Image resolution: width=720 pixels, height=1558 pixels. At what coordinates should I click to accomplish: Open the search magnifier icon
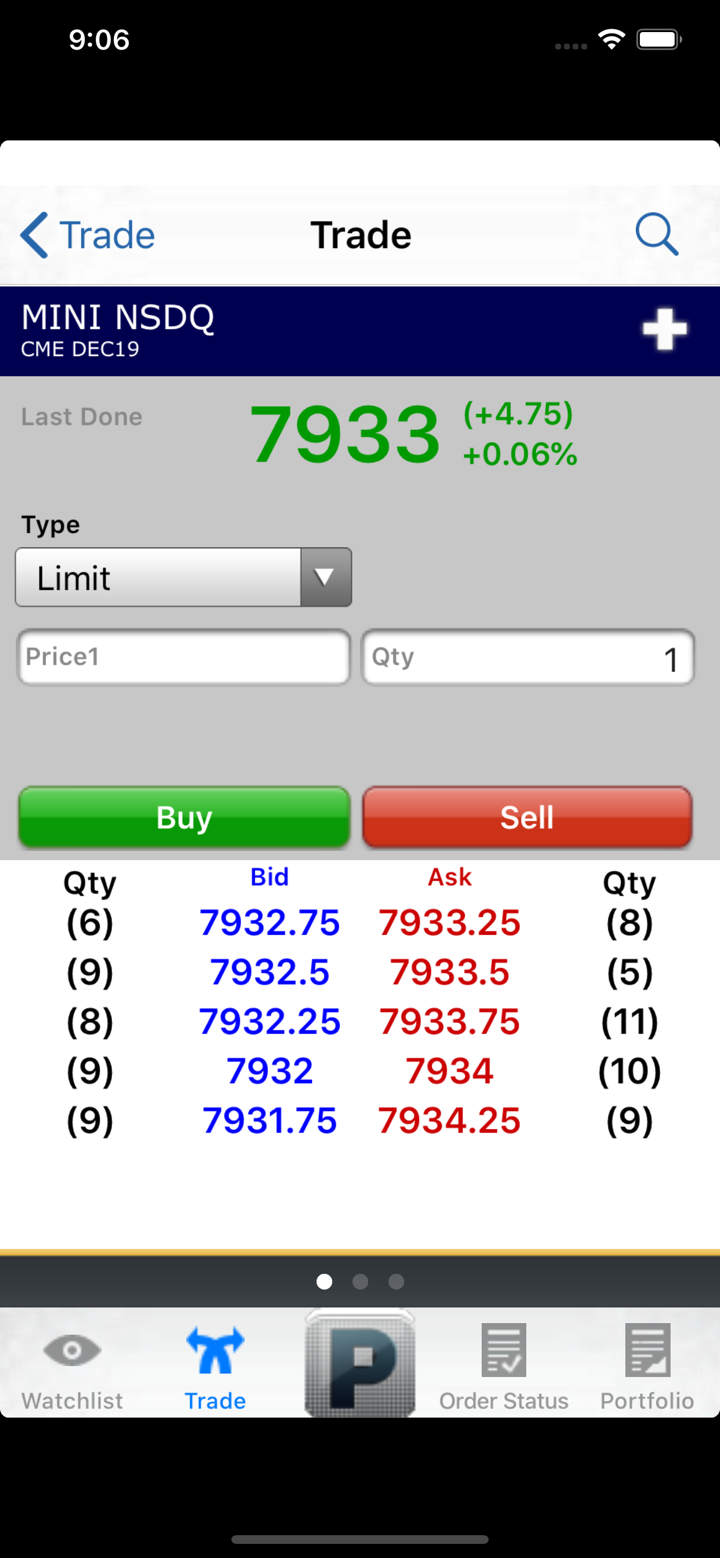[657, 235]
